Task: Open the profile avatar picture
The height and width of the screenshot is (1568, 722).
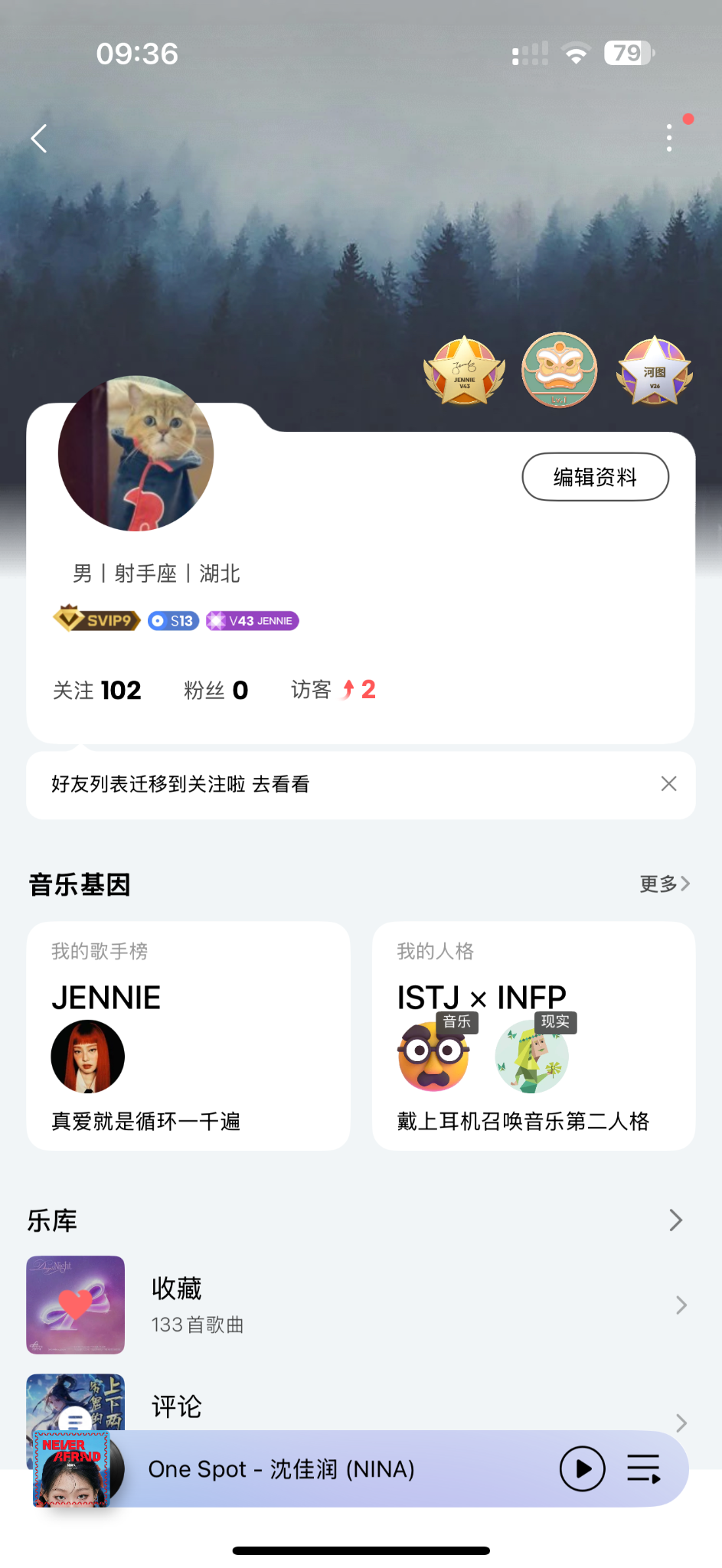Action: point(136,453)
